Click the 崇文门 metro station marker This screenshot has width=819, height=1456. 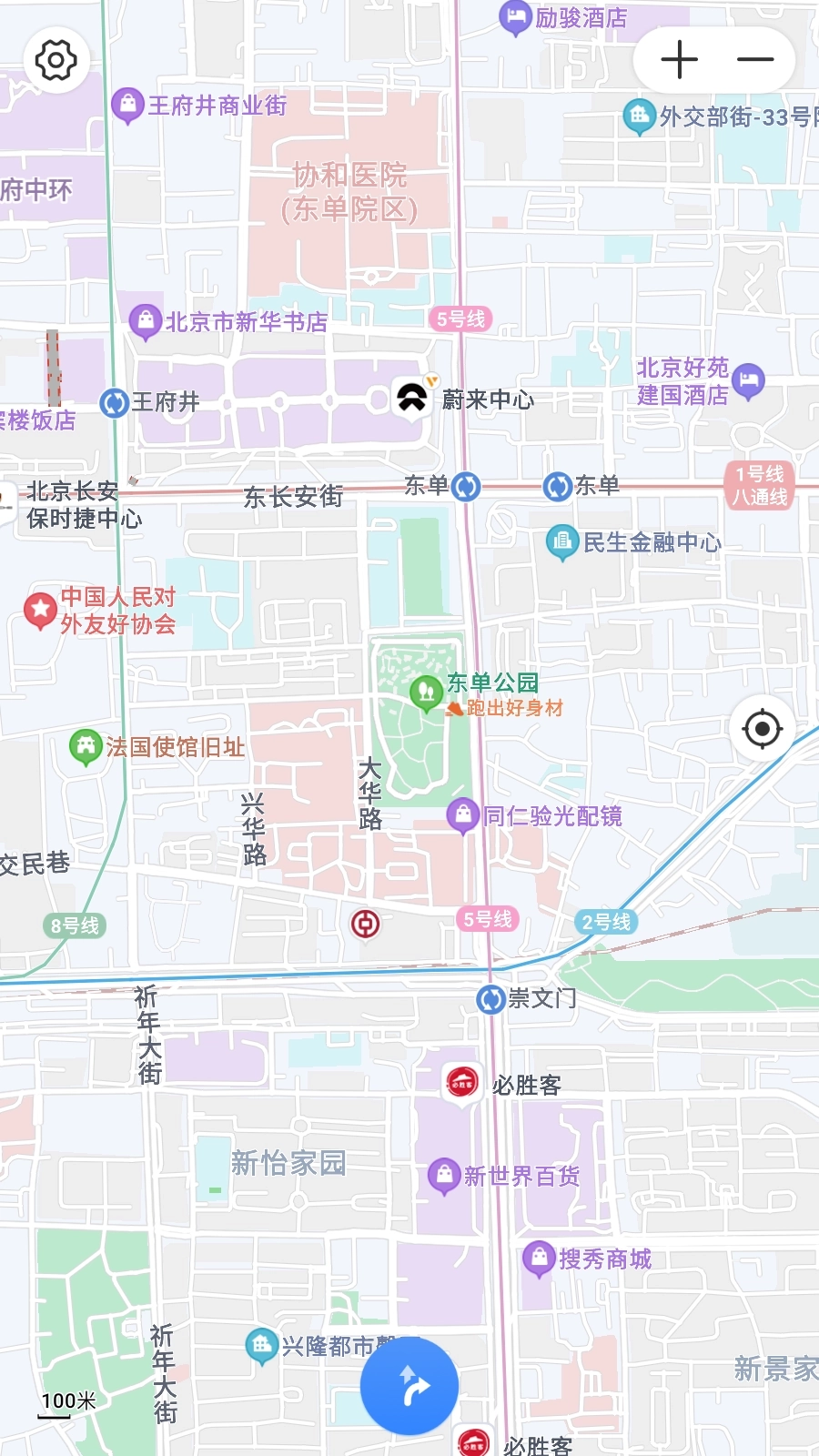pos(490,998)
